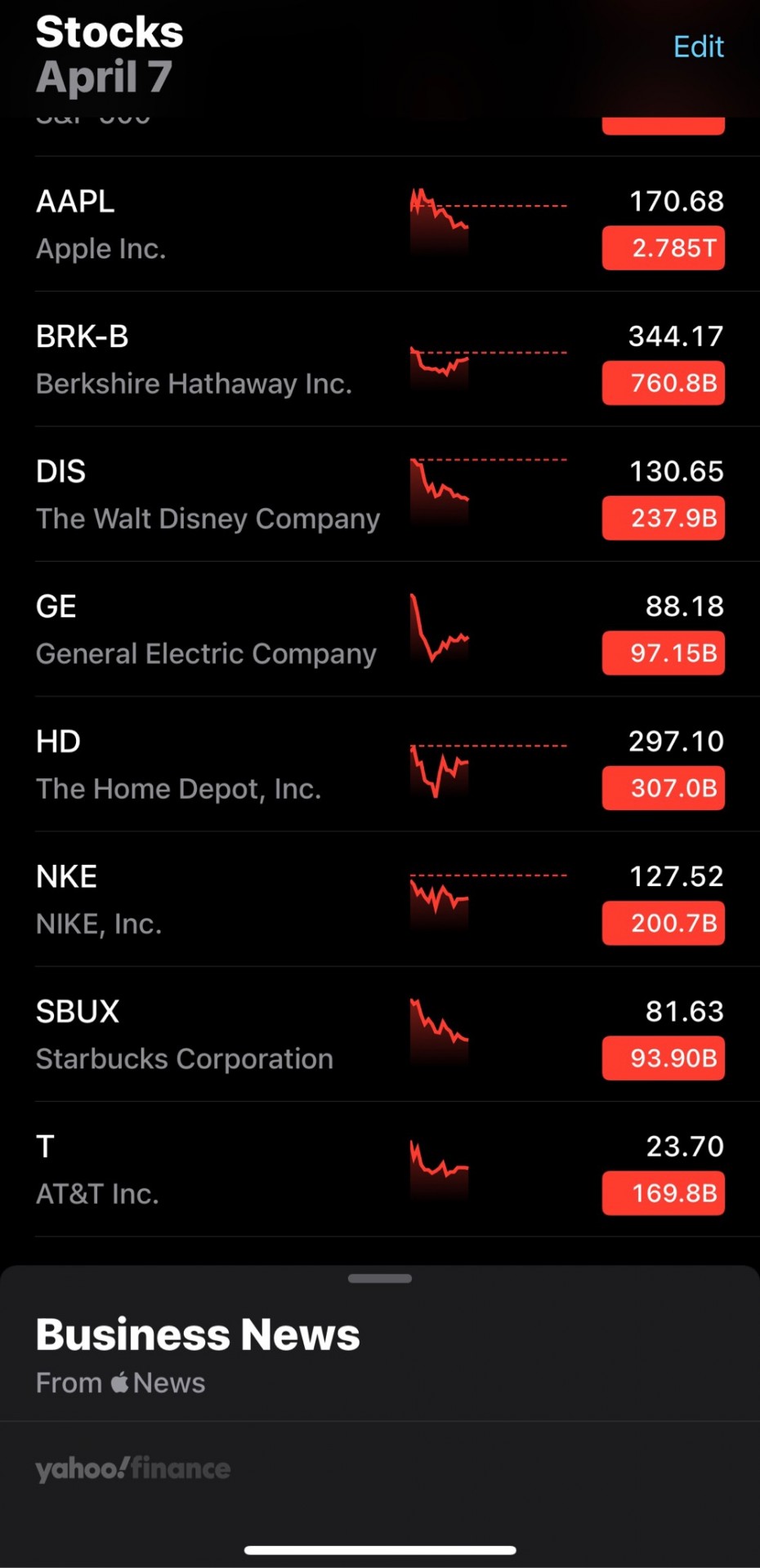The height and width of the screenshot is (1568, 760).
Task: Tap the 200.7B badge next to NIKE
Action: [664, 923]
